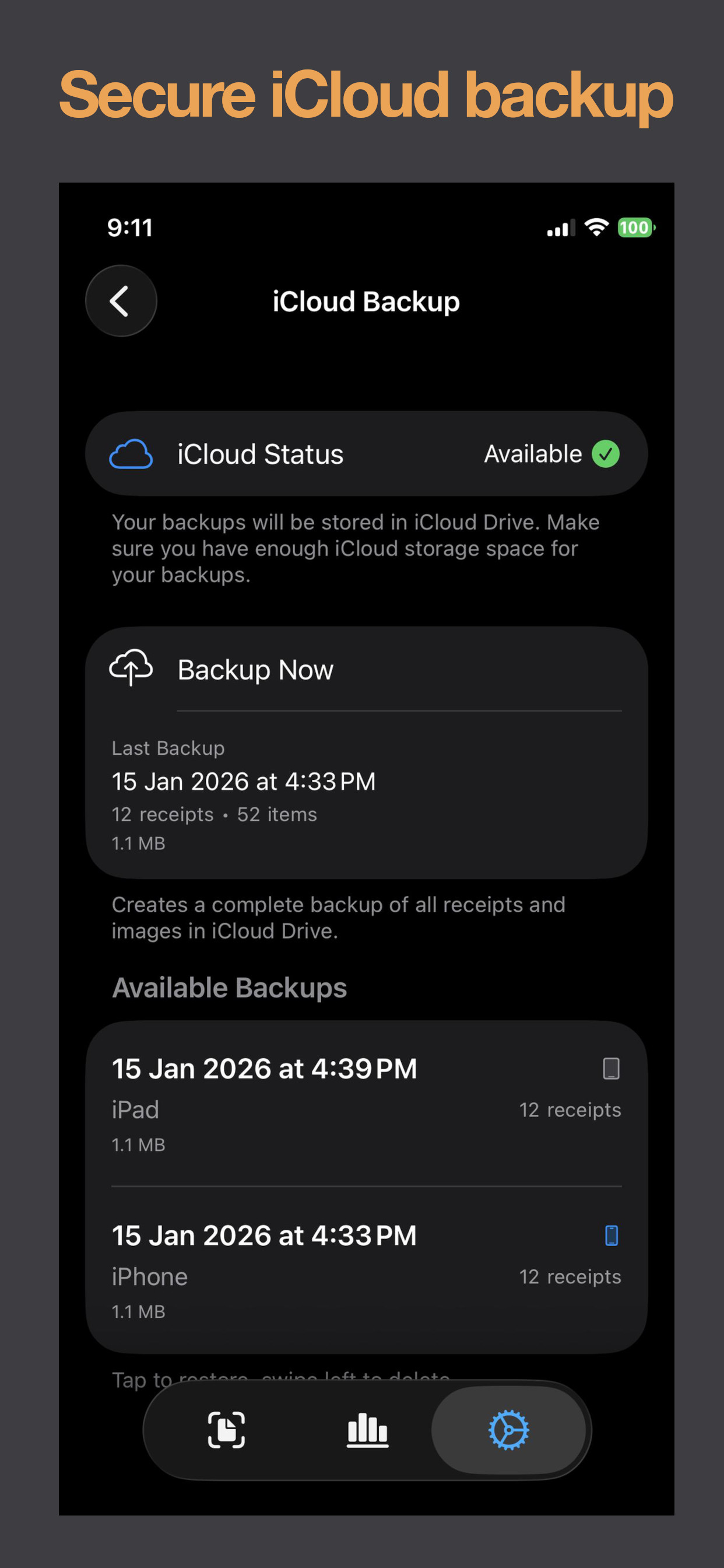Select the settings gear icon

509,1430
